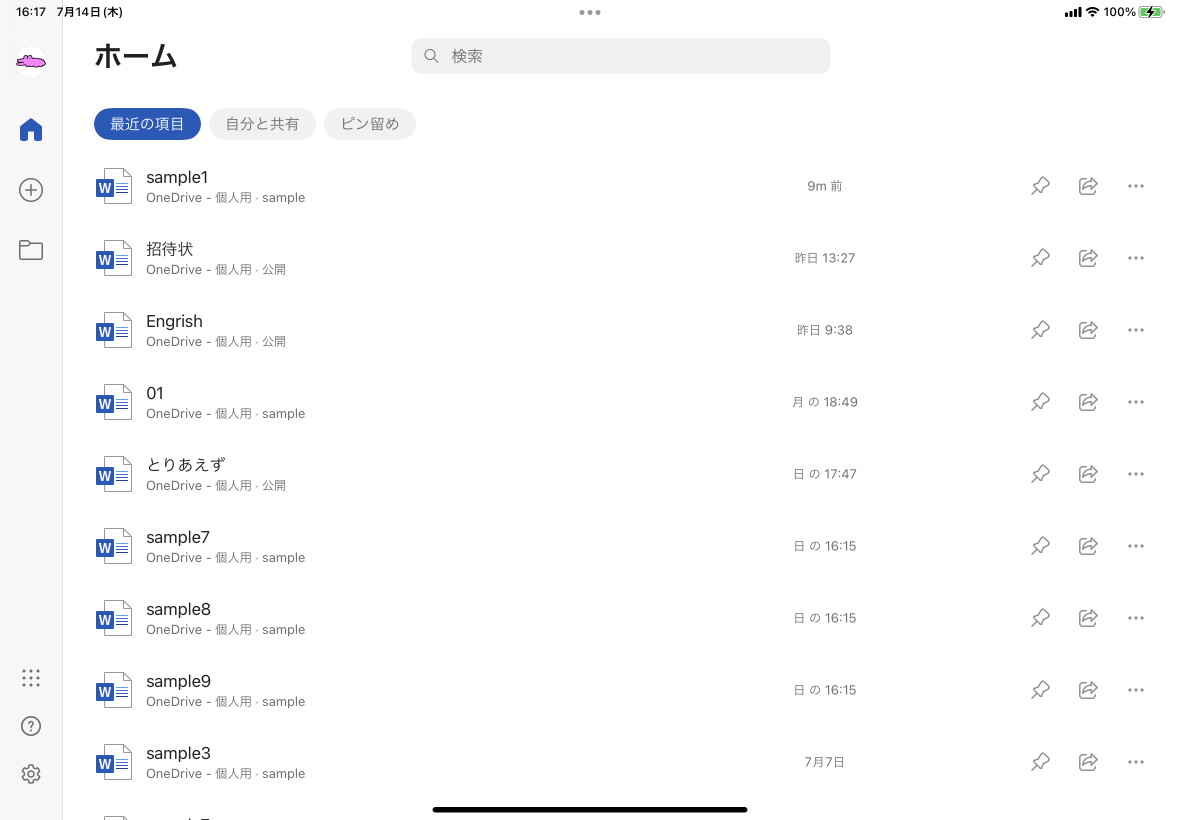Pin the sample8 document
Viewport: 1180px width, 820px height.
click(x=1040, y=618)
